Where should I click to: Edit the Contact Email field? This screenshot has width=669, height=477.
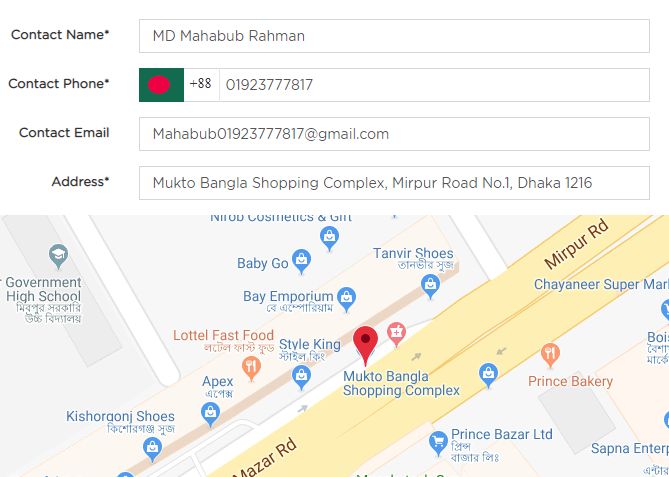click(394, 134)
